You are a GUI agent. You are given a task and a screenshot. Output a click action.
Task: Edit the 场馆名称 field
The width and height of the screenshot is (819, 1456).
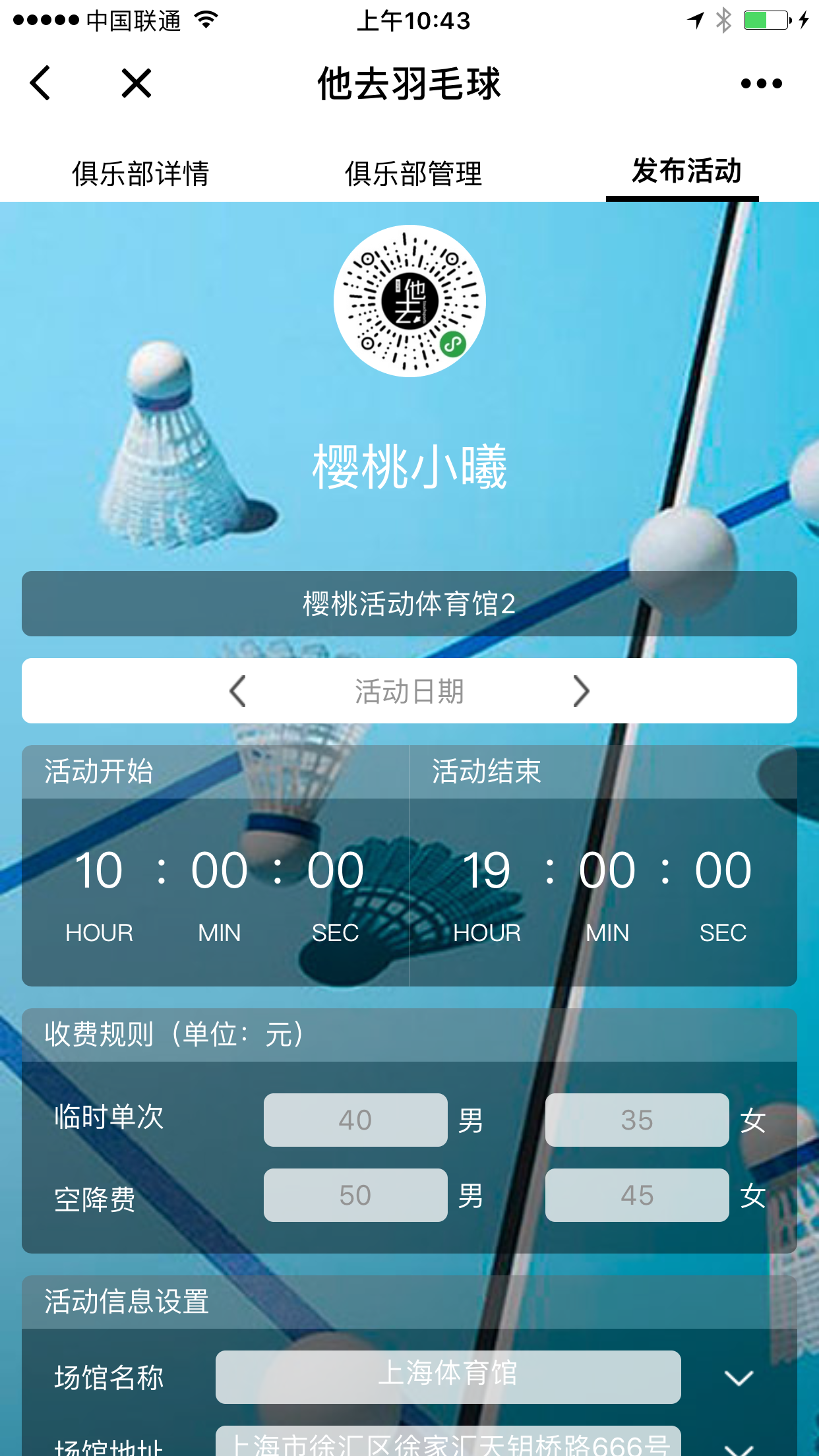(x=448, y=1376)
